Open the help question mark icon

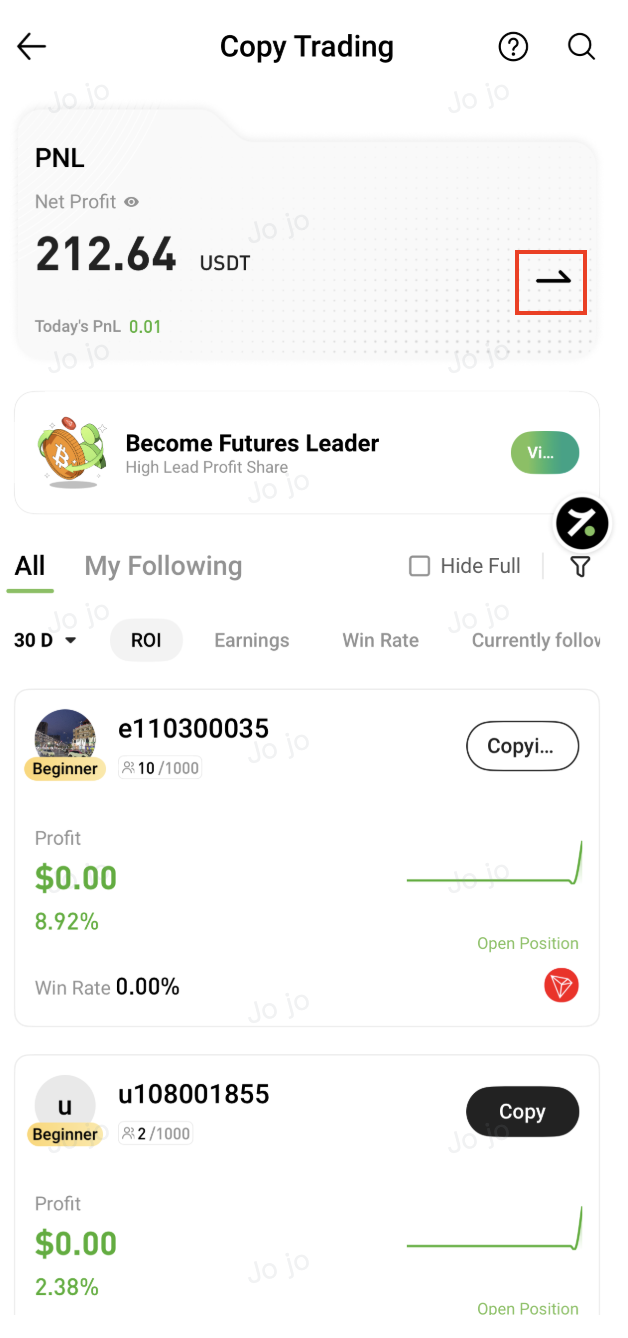(513, 47)
